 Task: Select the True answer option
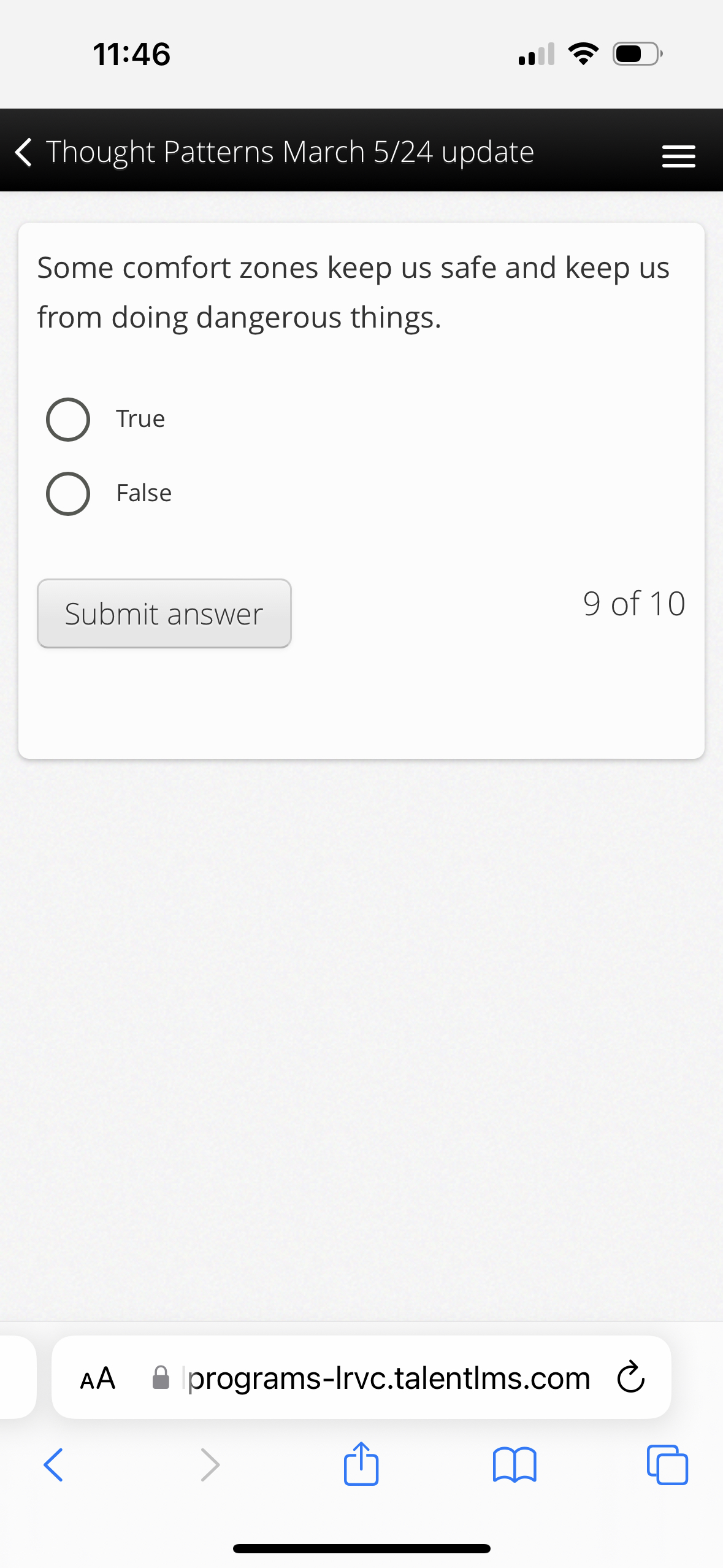click(68, 420)
